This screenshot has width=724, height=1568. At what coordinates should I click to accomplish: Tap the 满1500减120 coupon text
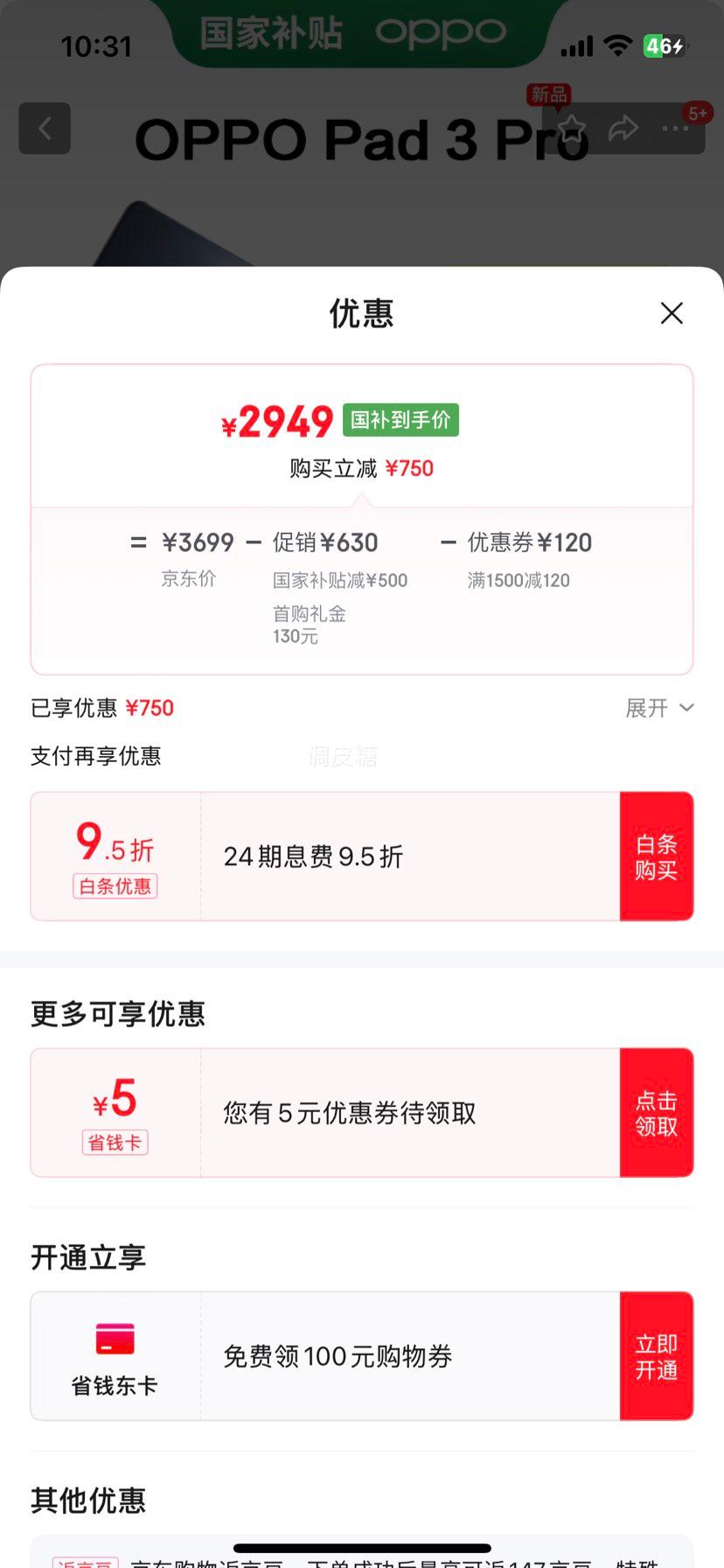pyautogui.click(x=519, y=580)
